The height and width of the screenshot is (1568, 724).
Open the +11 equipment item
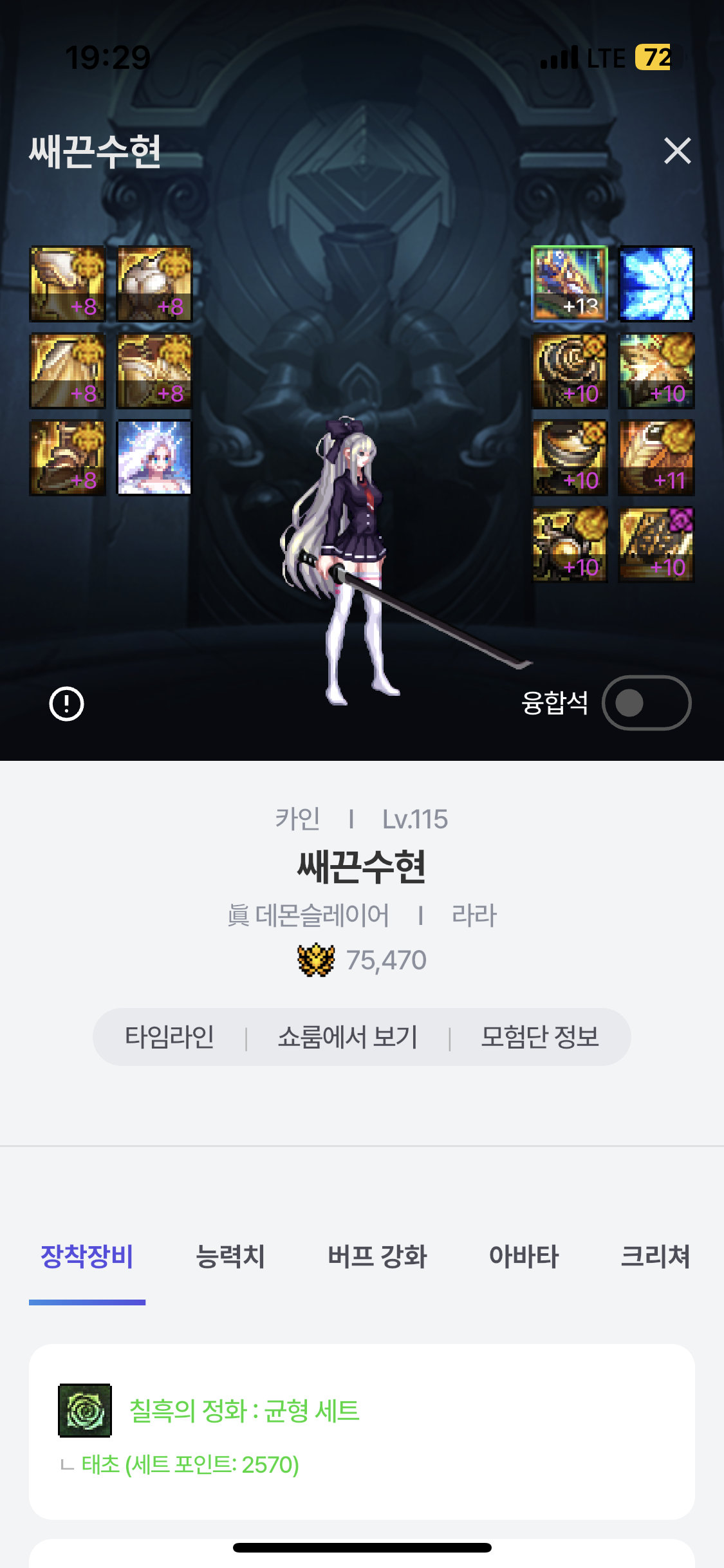tap(656, 458)
